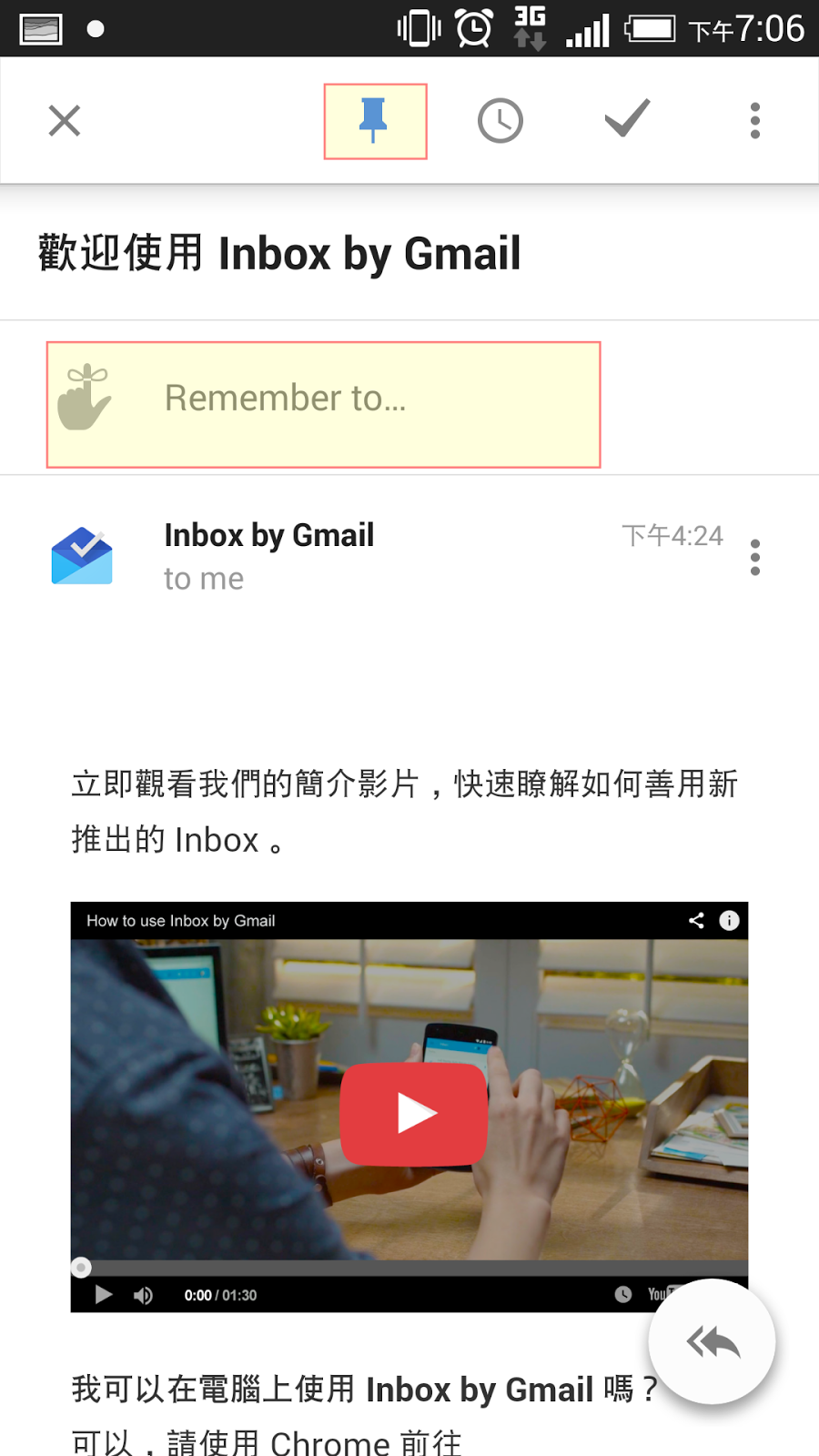Select the 'How to use Inbox by Gmail' title
This screenshot has width=819, height=1456.
click(x=178, y=921)
